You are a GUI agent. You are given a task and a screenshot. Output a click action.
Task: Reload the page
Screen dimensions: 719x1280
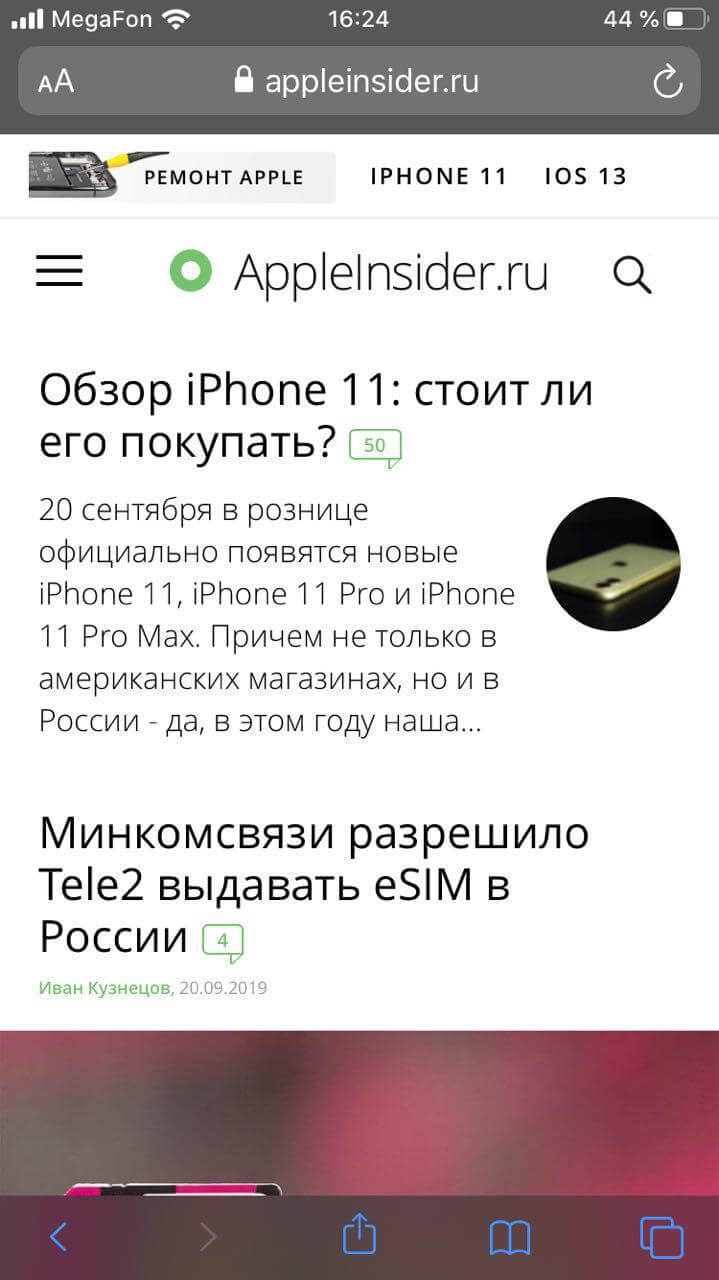point(667,81)
